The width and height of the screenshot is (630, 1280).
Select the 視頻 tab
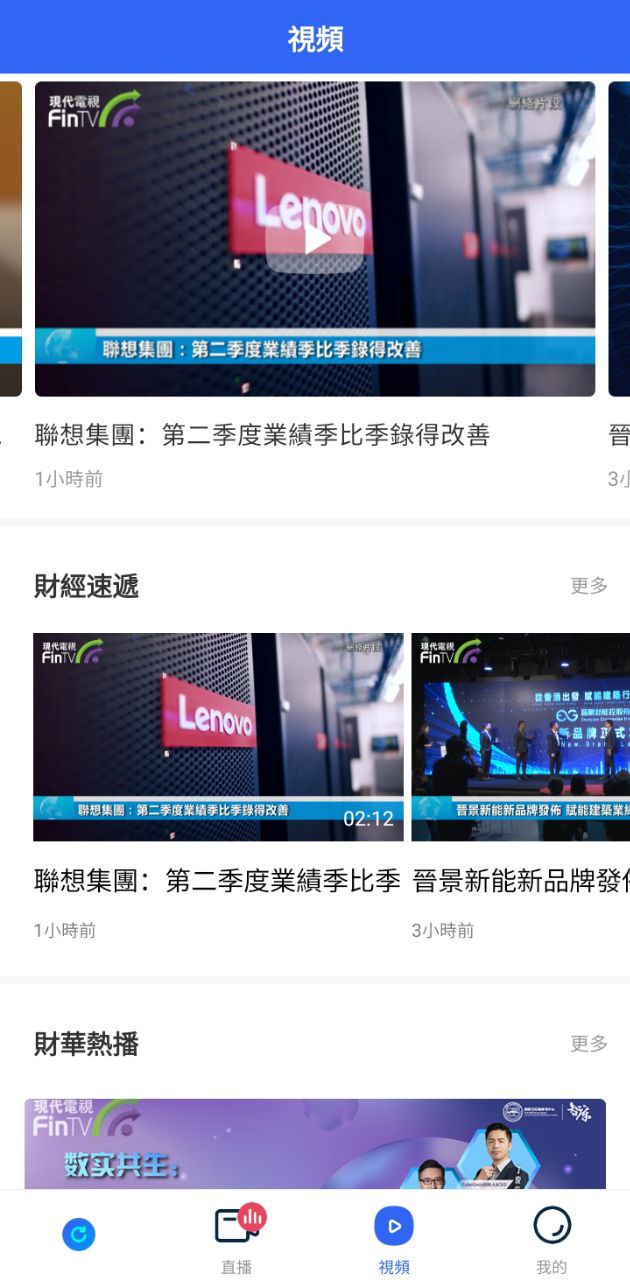394,1238
